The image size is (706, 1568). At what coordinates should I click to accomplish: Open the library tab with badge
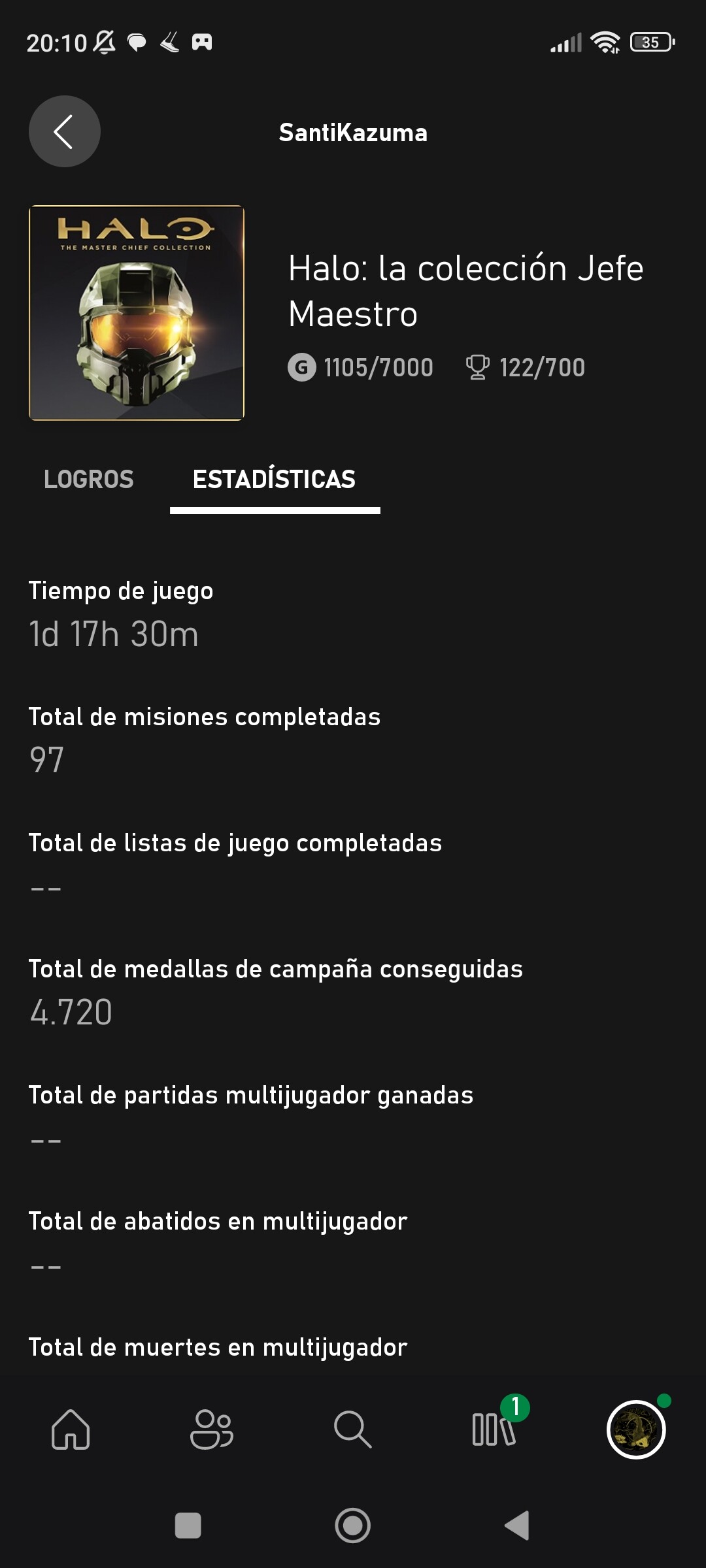click(x=494, y=1429)
